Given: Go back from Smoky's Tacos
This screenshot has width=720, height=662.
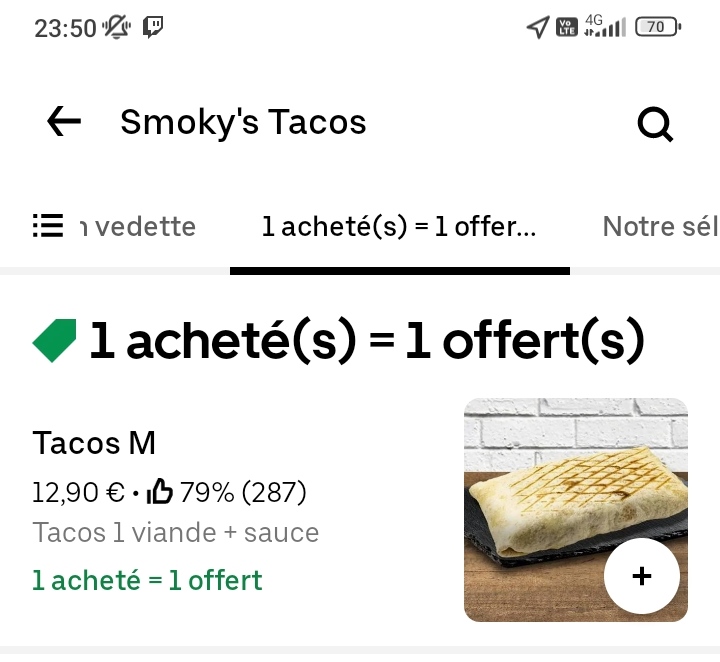Looking at the screenshot, I should pos(64,122).
